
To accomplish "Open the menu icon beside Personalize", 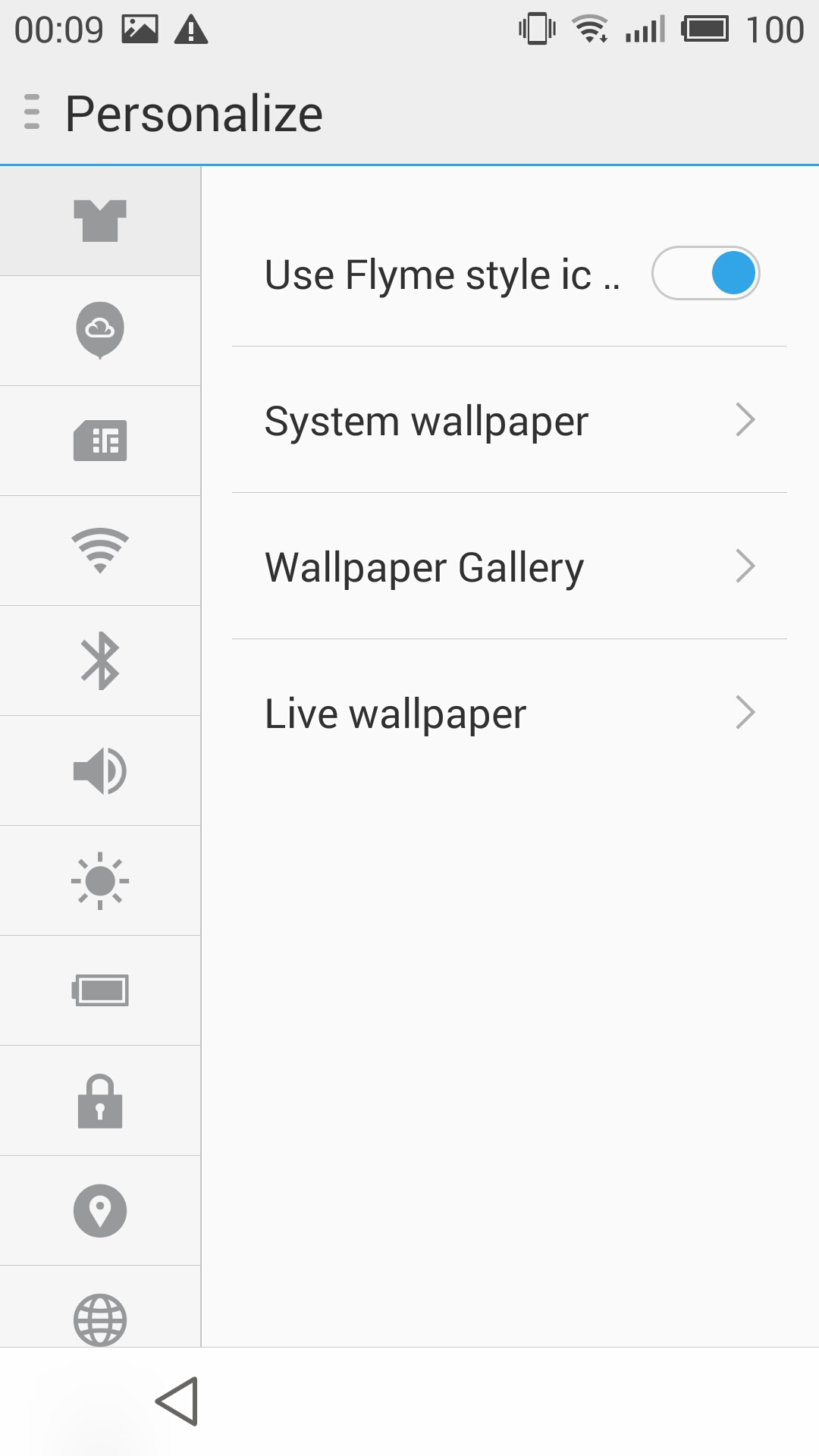I will point(32,112).
